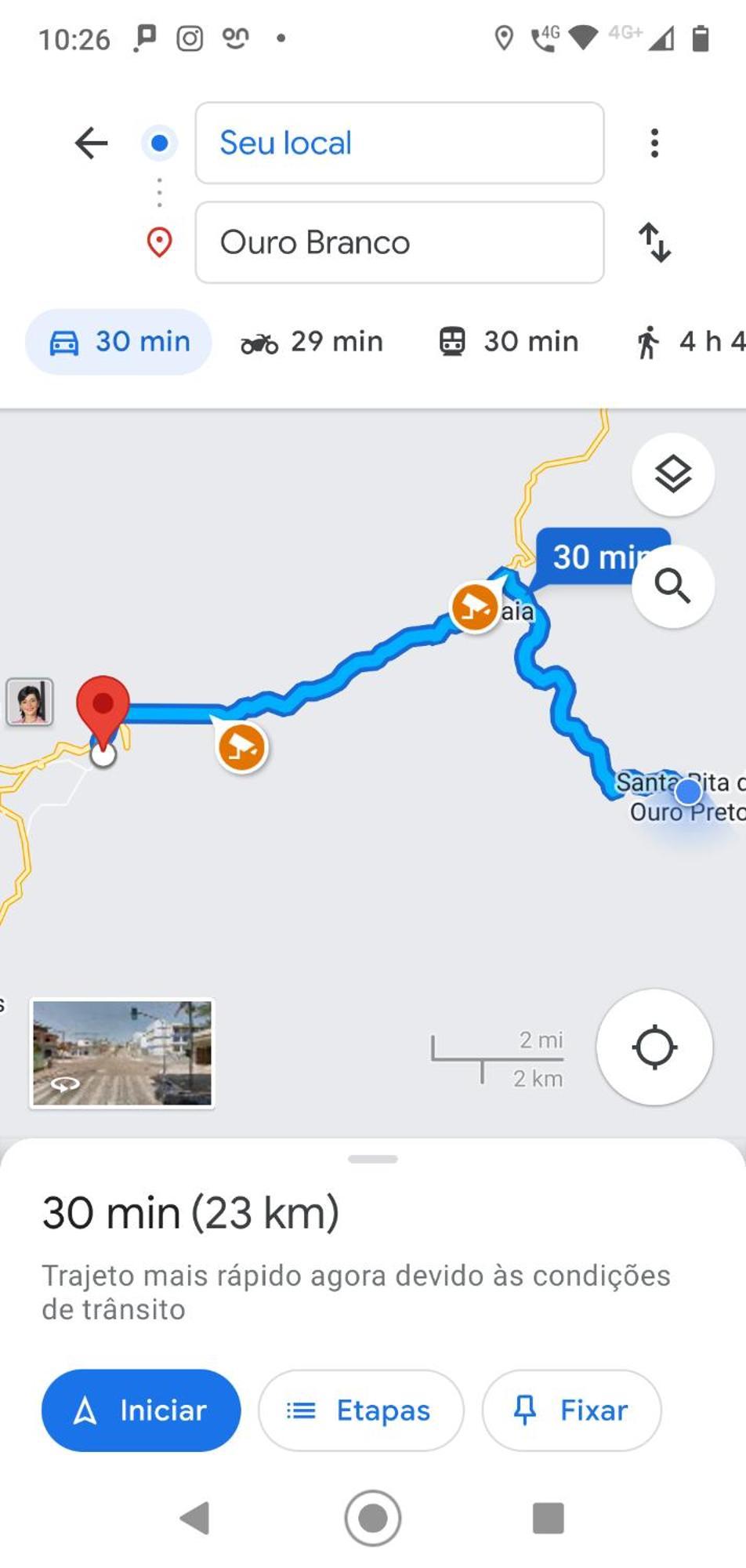The width and height of the screenshot is (746, 1568).
Task: Open the contact photo marker on the map
Action: pos(30,702)
